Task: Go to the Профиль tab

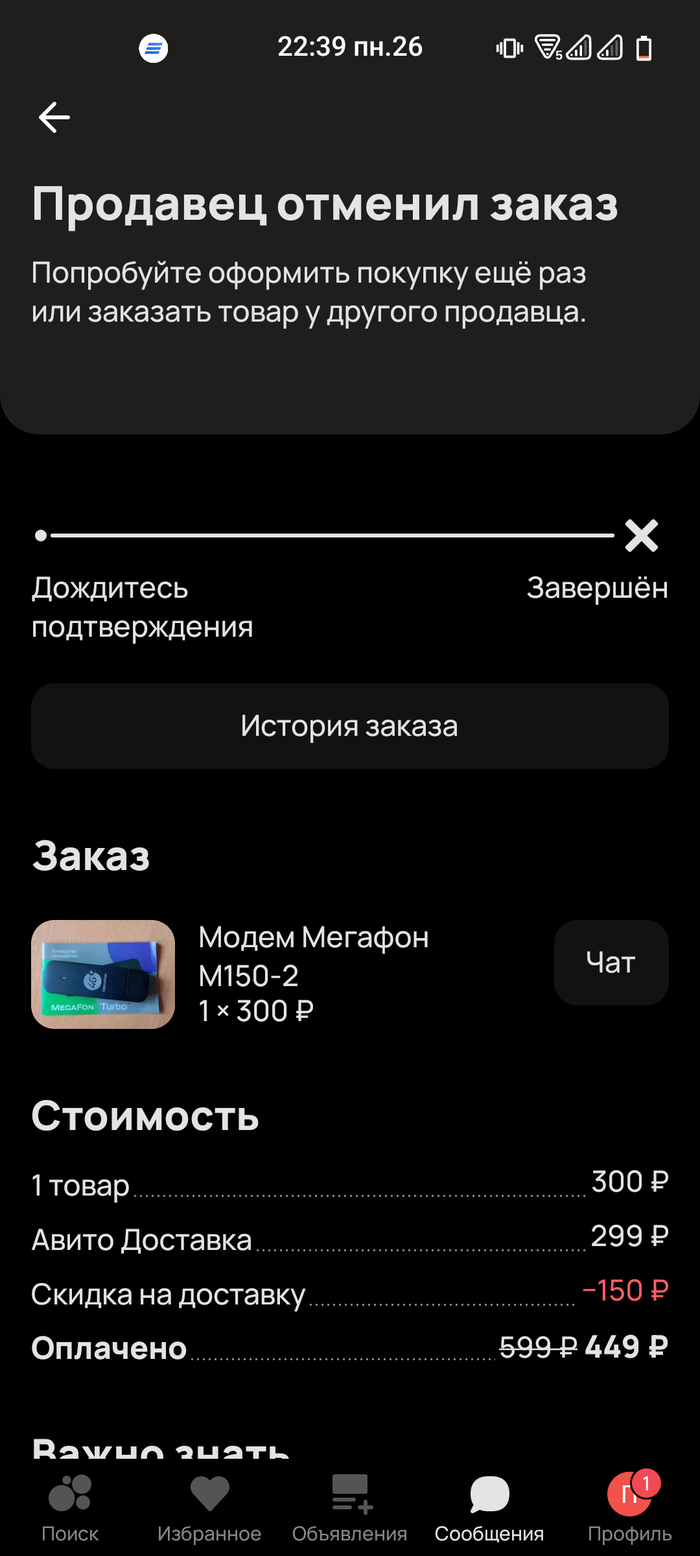Action: pos(629,1508)
